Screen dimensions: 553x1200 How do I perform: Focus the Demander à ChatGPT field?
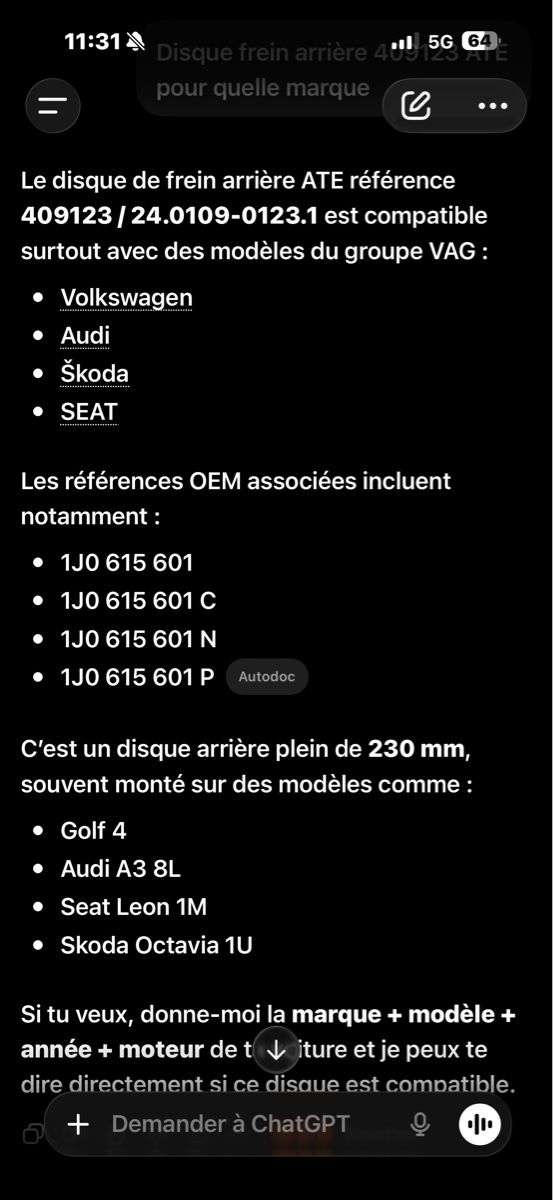tap(250, 1124)
